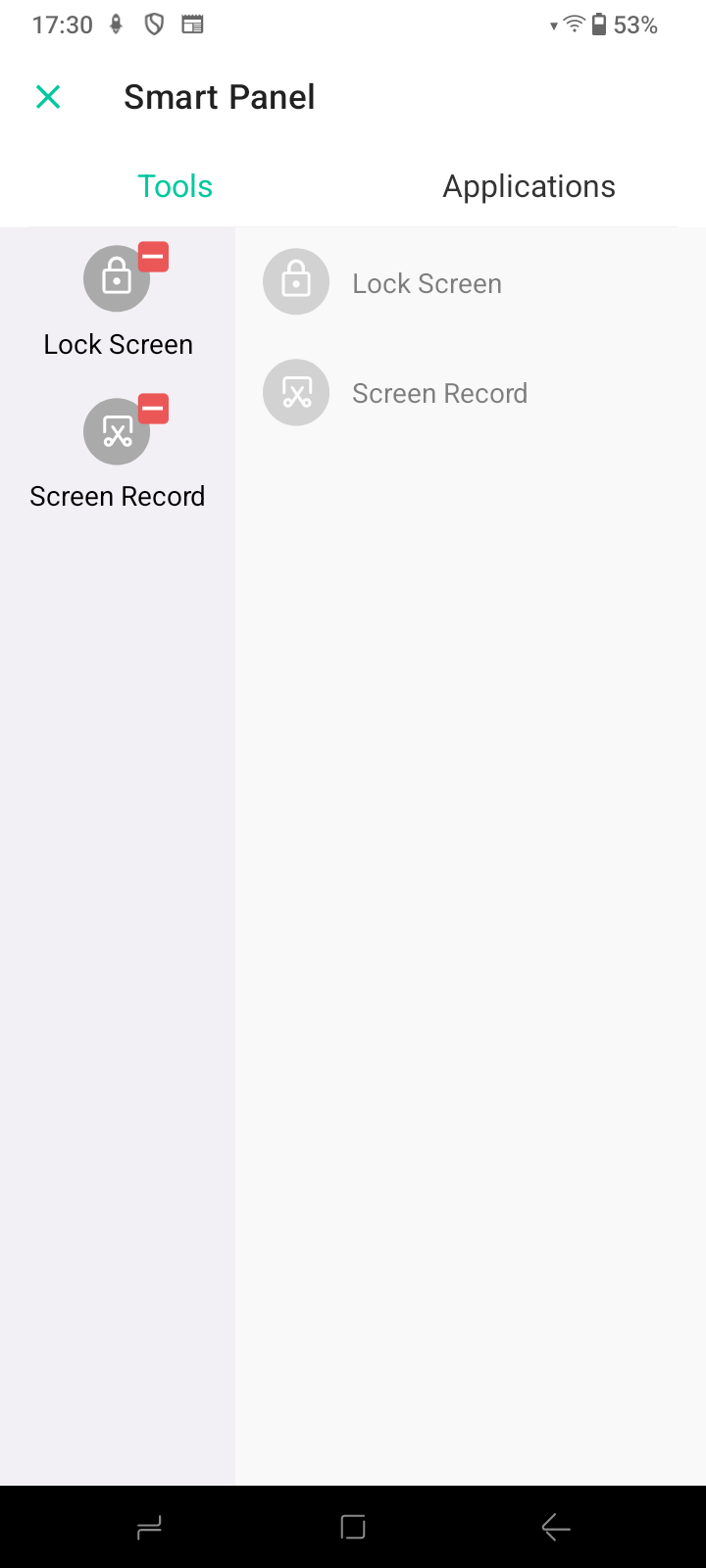706x1568 pixels.
Task: Tap the Screen Record row in tools list
Action: [x=471, y=393]
